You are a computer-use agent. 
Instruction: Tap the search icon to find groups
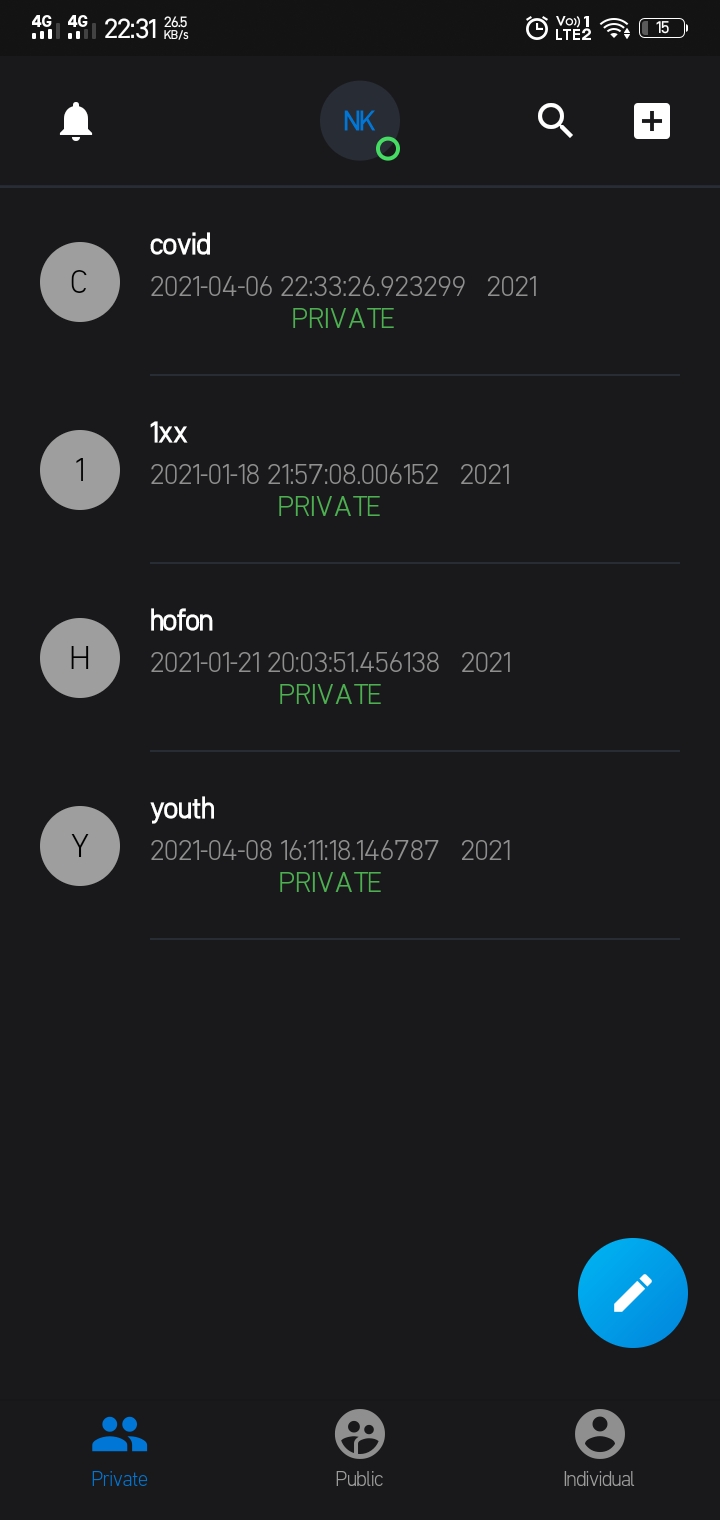coord(555,120)
